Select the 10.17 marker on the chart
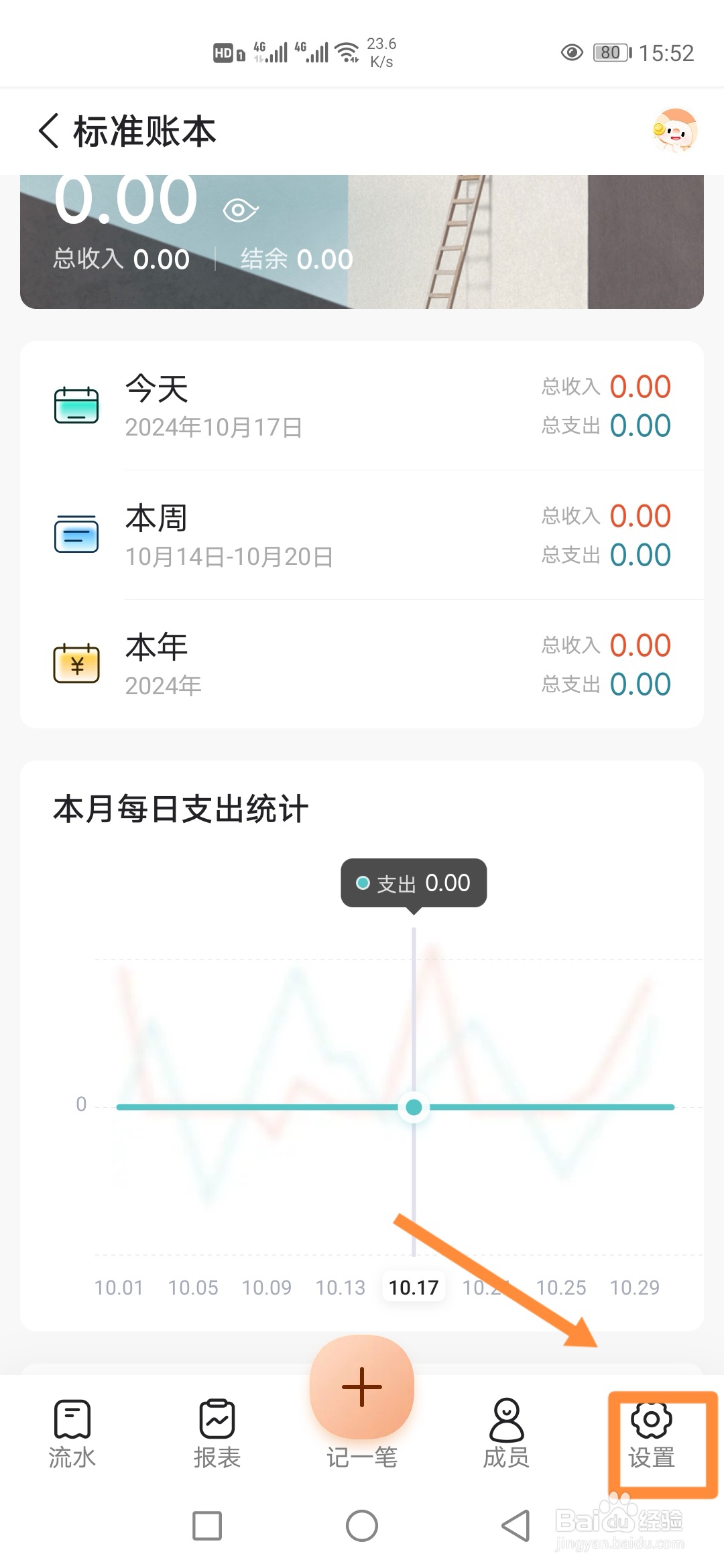This screenshot has width=724, height=1568. click(x=413, y=1286)
